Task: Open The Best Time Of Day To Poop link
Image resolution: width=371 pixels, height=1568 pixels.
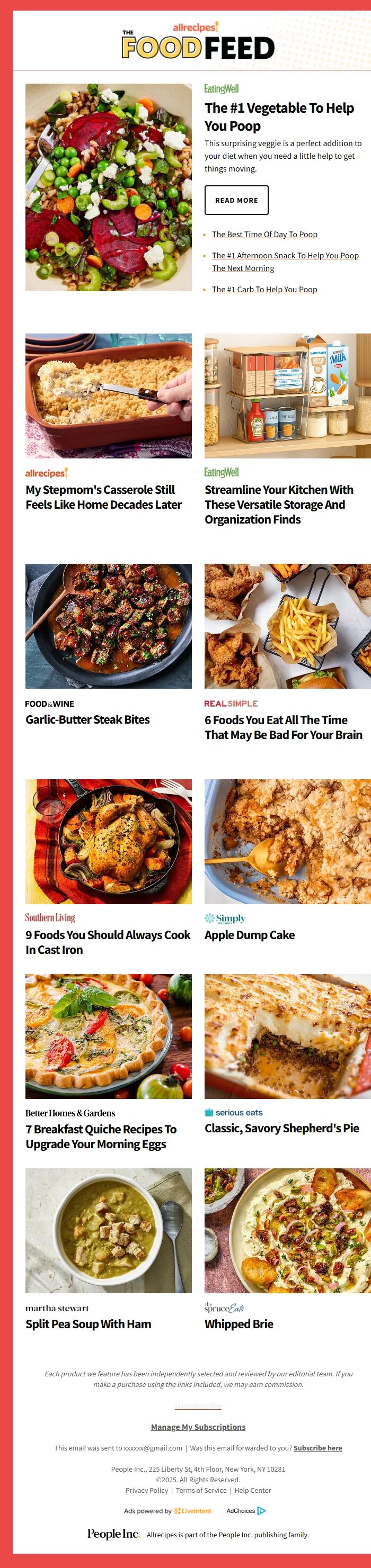Action: click(264, 235)
